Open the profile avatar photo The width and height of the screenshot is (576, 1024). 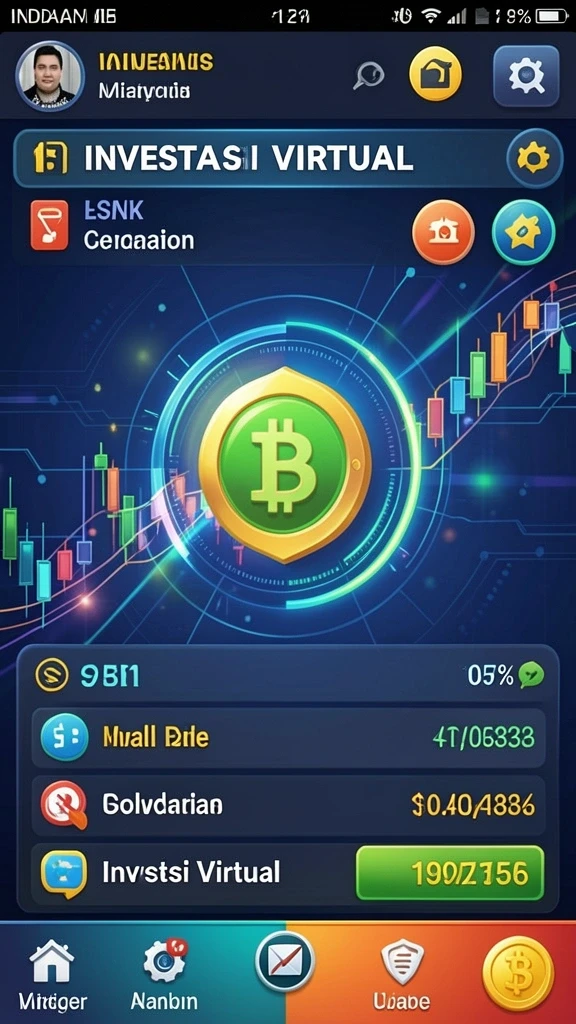[50, 76]
